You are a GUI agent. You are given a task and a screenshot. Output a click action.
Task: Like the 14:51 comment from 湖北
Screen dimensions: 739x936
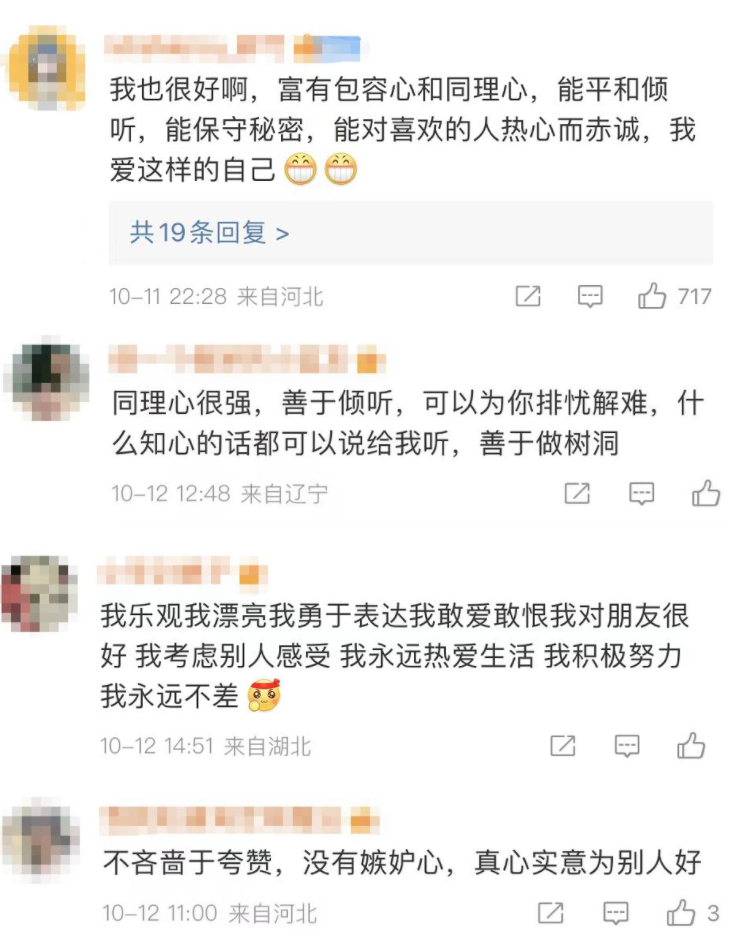pos(691,746)
